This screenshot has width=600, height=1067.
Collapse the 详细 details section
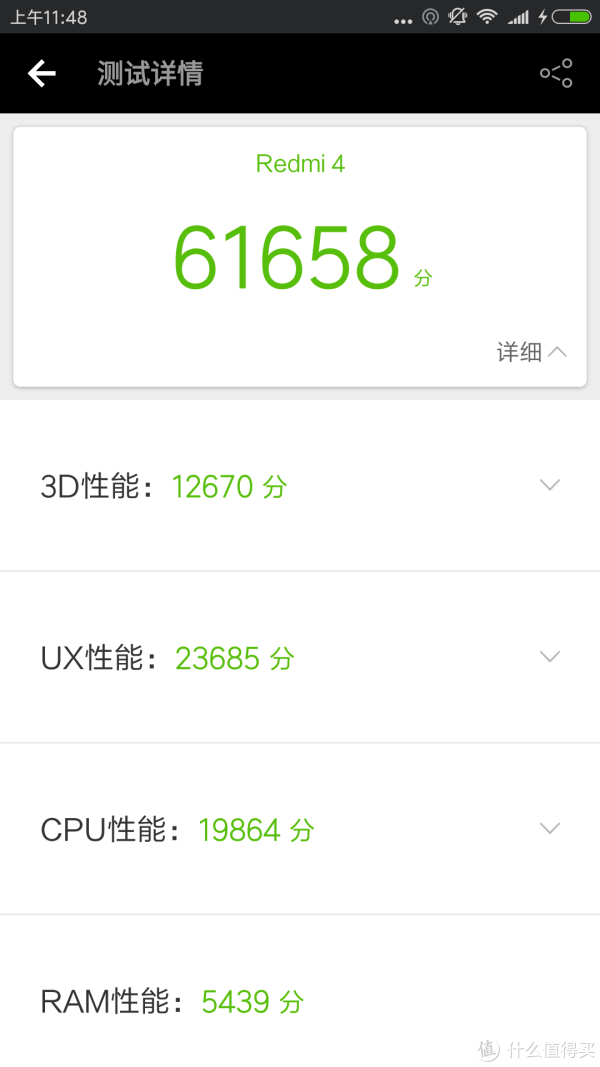tap(531, 352)
